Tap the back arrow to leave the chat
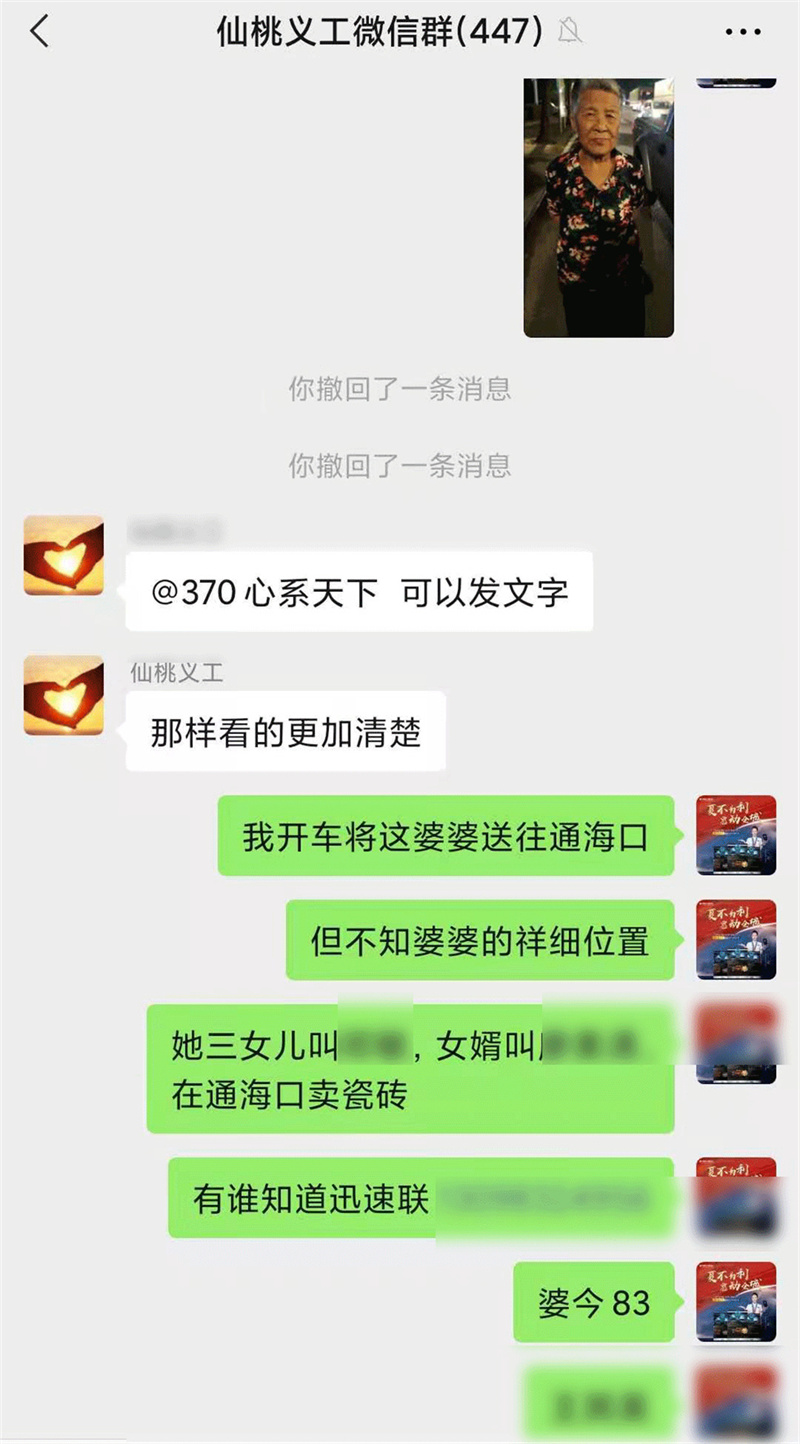 [38, 31]
